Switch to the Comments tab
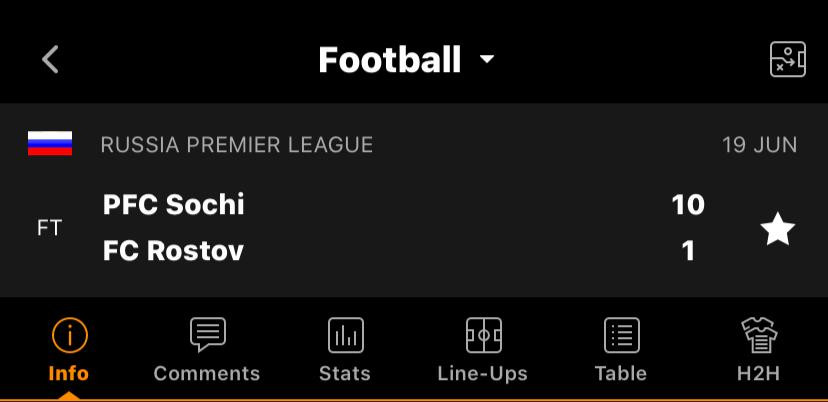 pyautogui.click(x=207, y=350)
